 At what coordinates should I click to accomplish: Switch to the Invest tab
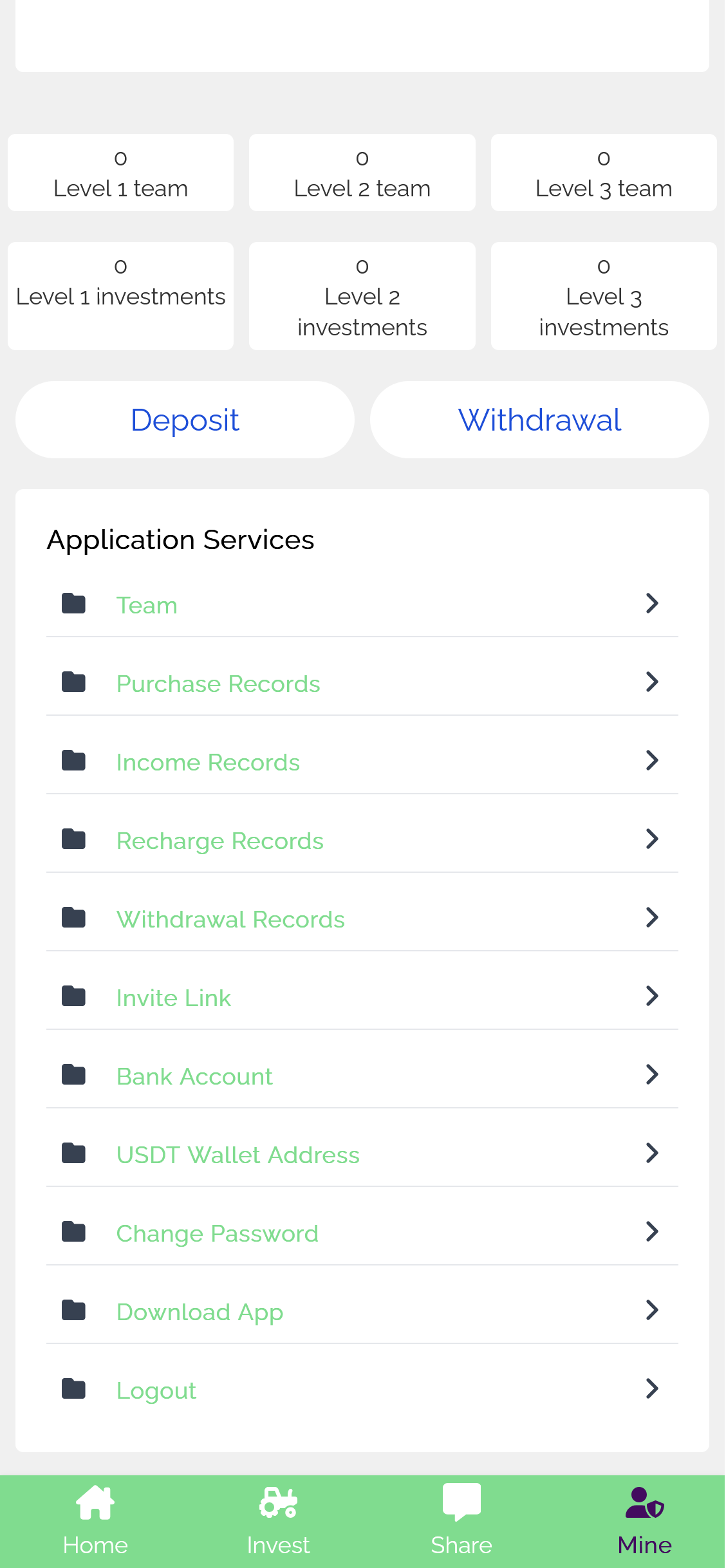pos(278,1522)
